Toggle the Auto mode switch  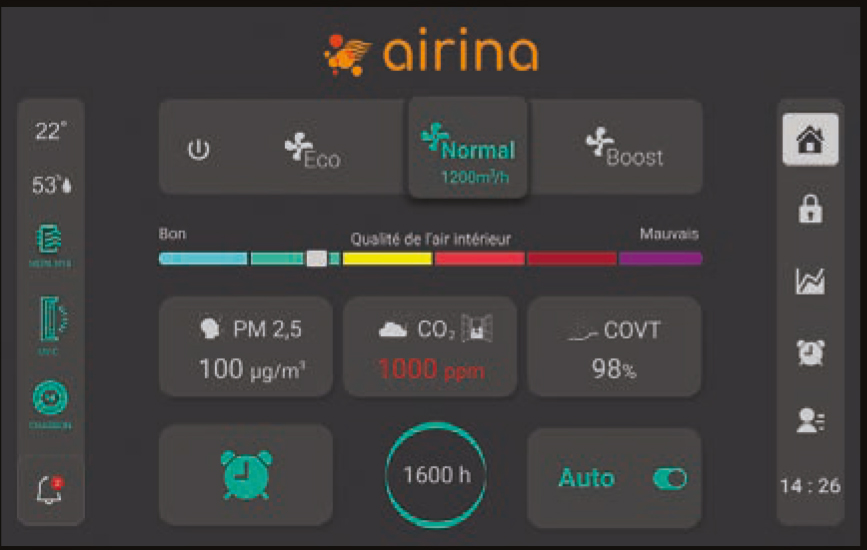(x=669, y=478)
